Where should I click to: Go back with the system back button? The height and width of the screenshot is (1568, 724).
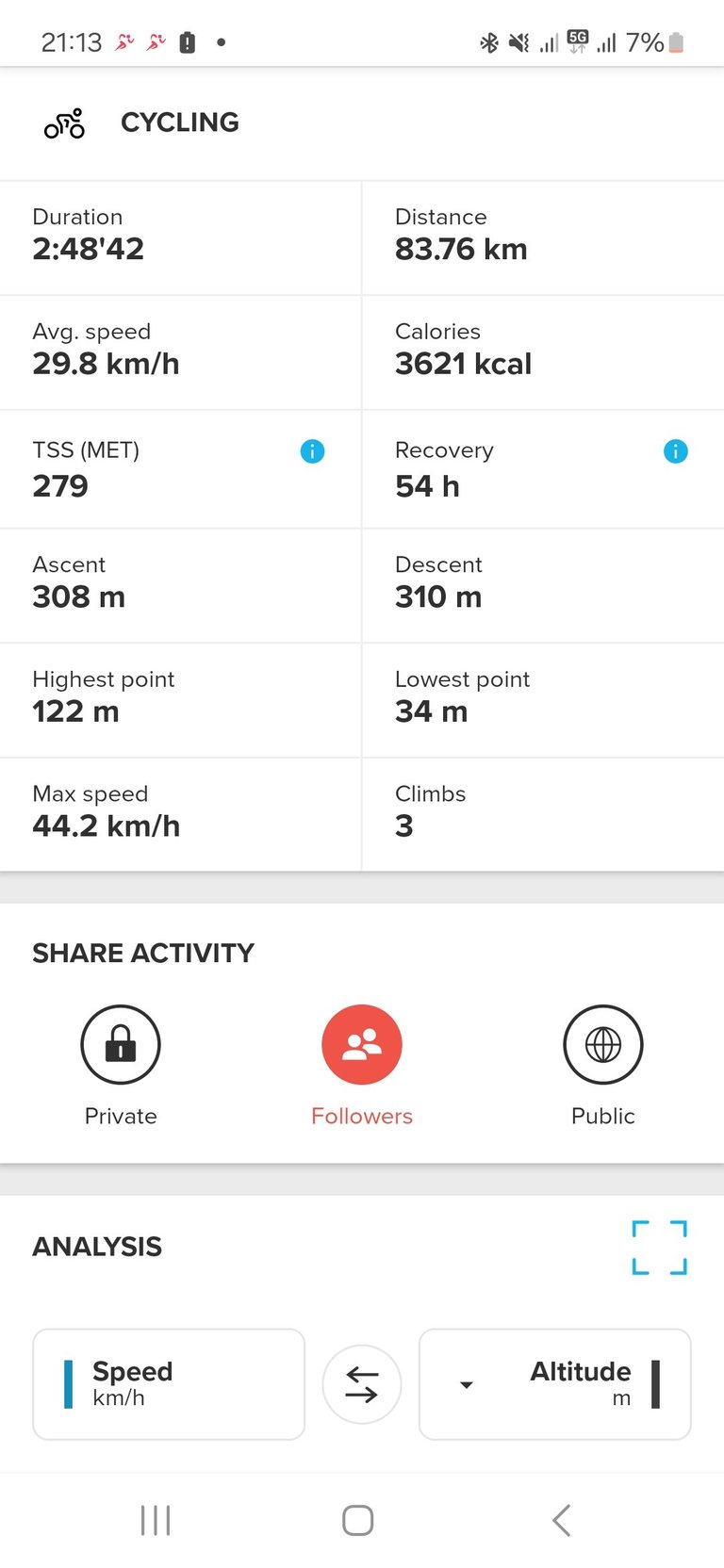click(561, 1520)
